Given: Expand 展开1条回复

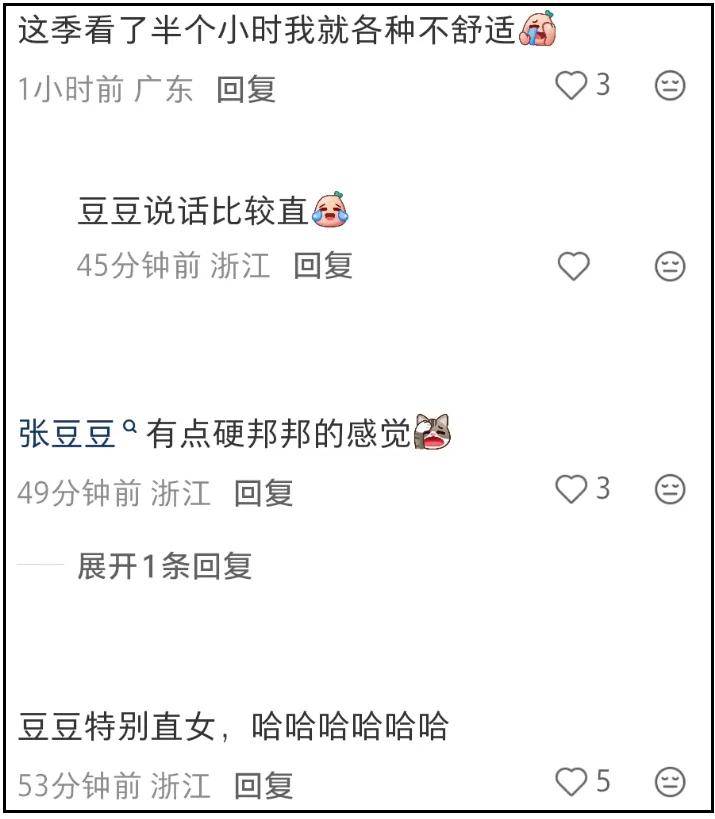Looking at the screenshot, I should click(164, 567).
